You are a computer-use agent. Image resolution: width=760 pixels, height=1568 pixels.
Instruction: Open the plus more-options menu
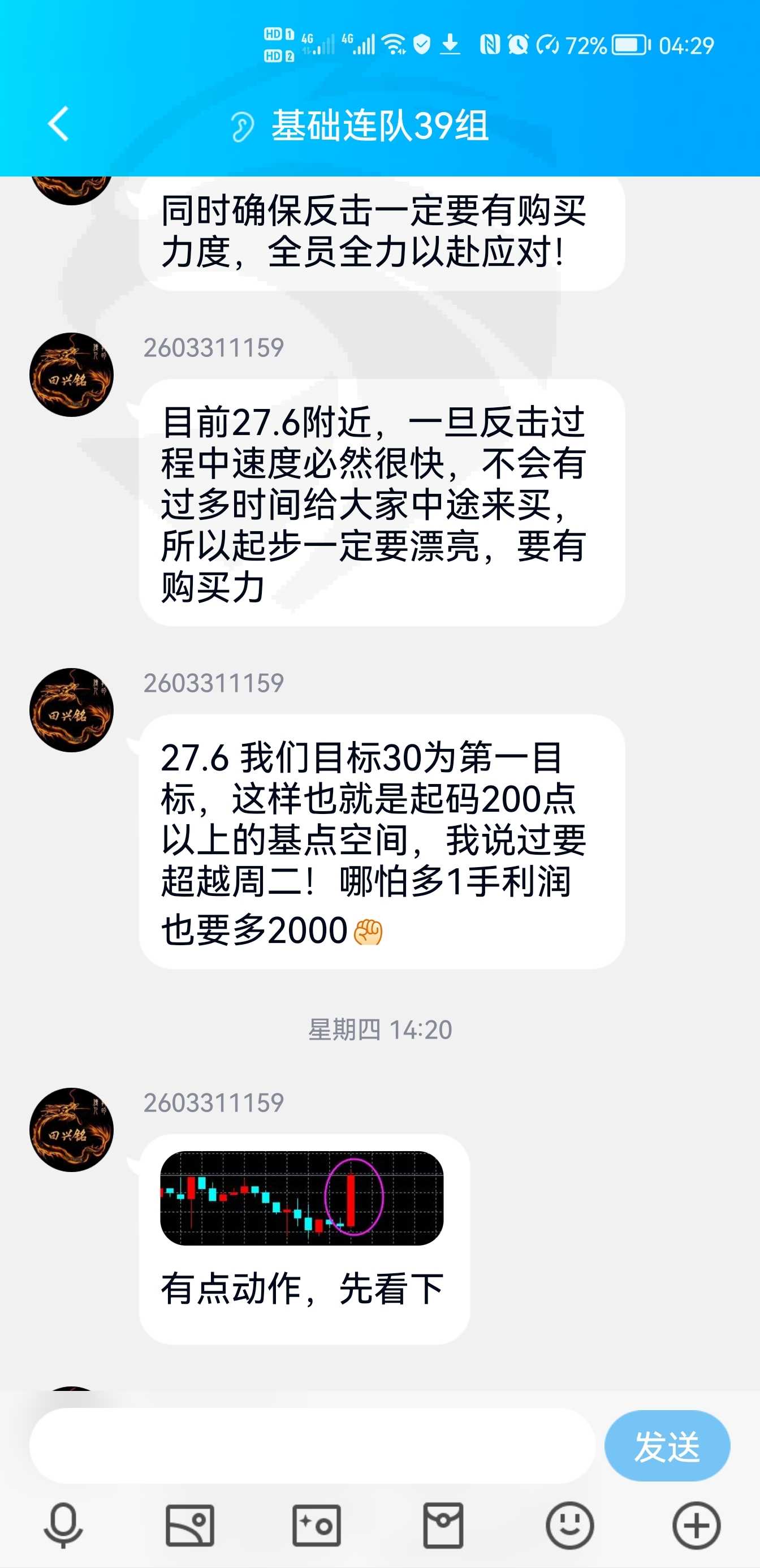(696, 1526)
